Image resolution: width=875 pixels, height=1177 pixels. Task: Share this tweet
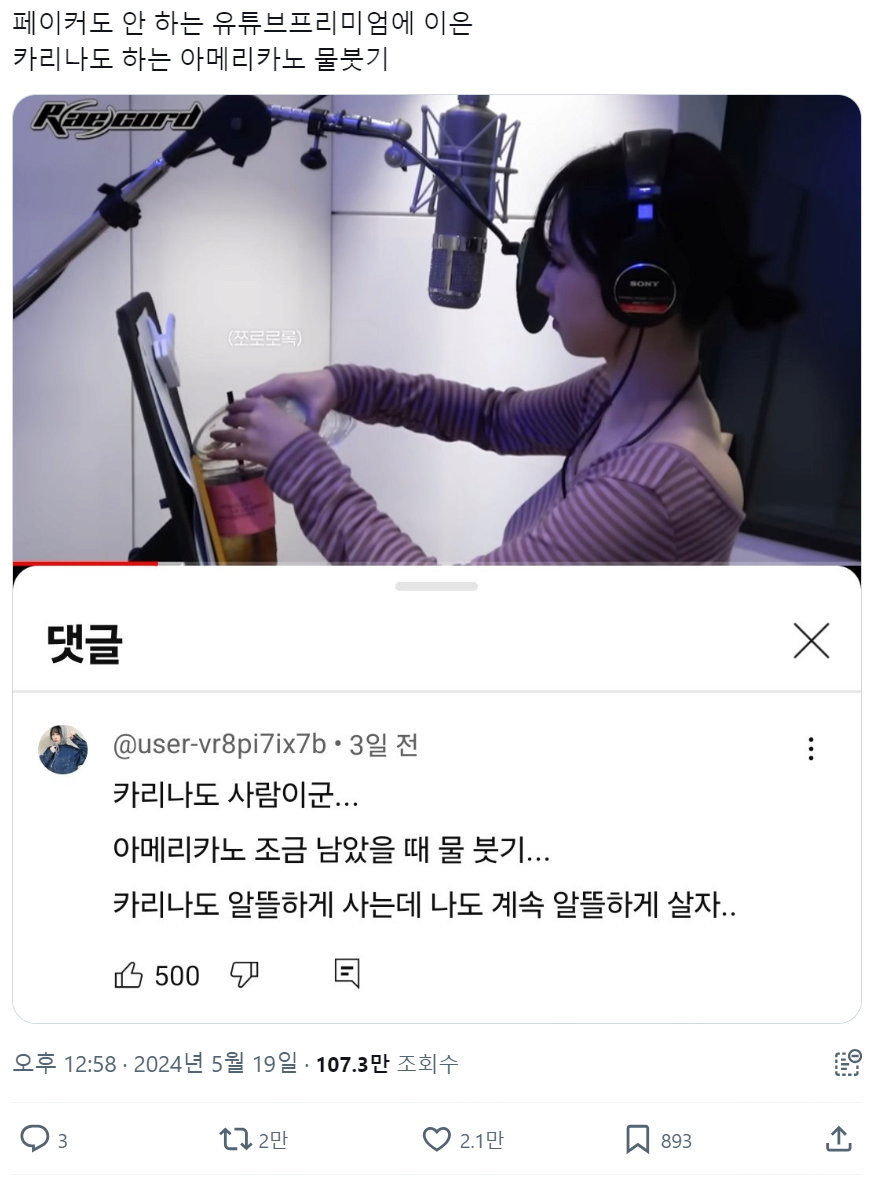[838, 1138]
